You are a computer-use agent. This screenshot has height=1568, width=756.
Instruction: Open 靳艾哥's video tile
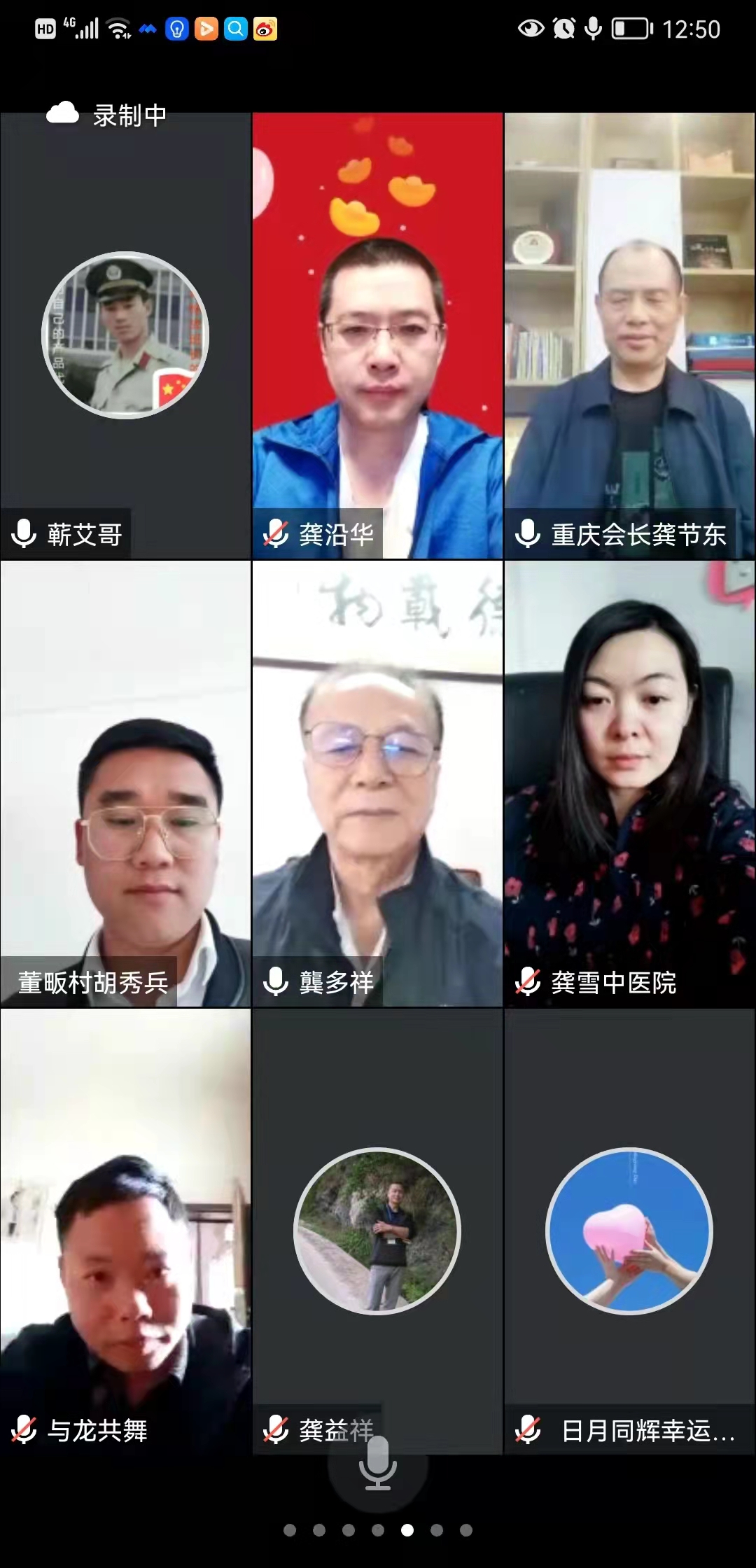pyautogui.click(x=125, y=336)
